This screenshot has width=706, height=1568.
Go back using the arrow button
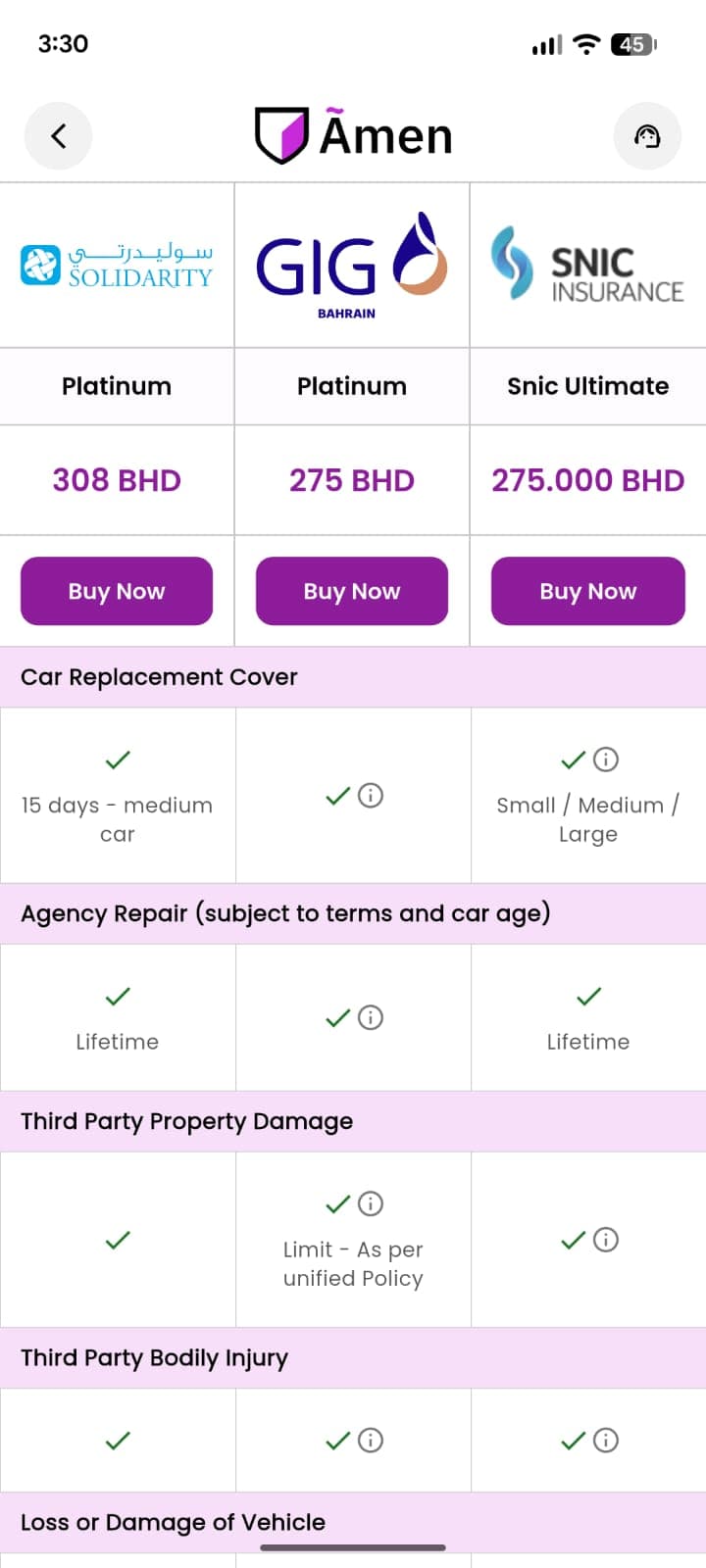(58, 136)
